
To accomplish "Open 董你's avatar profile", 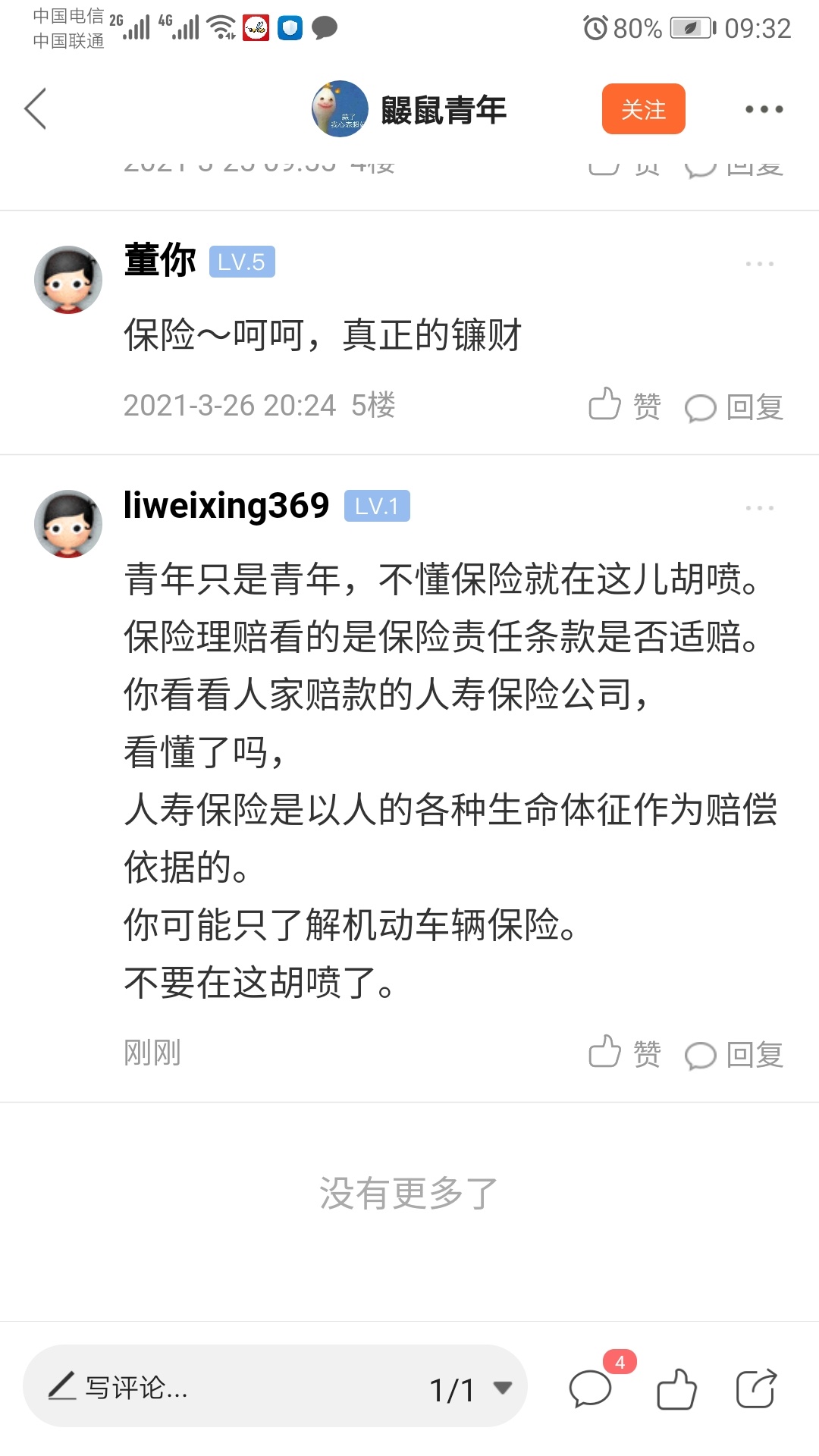I will 68,279.
